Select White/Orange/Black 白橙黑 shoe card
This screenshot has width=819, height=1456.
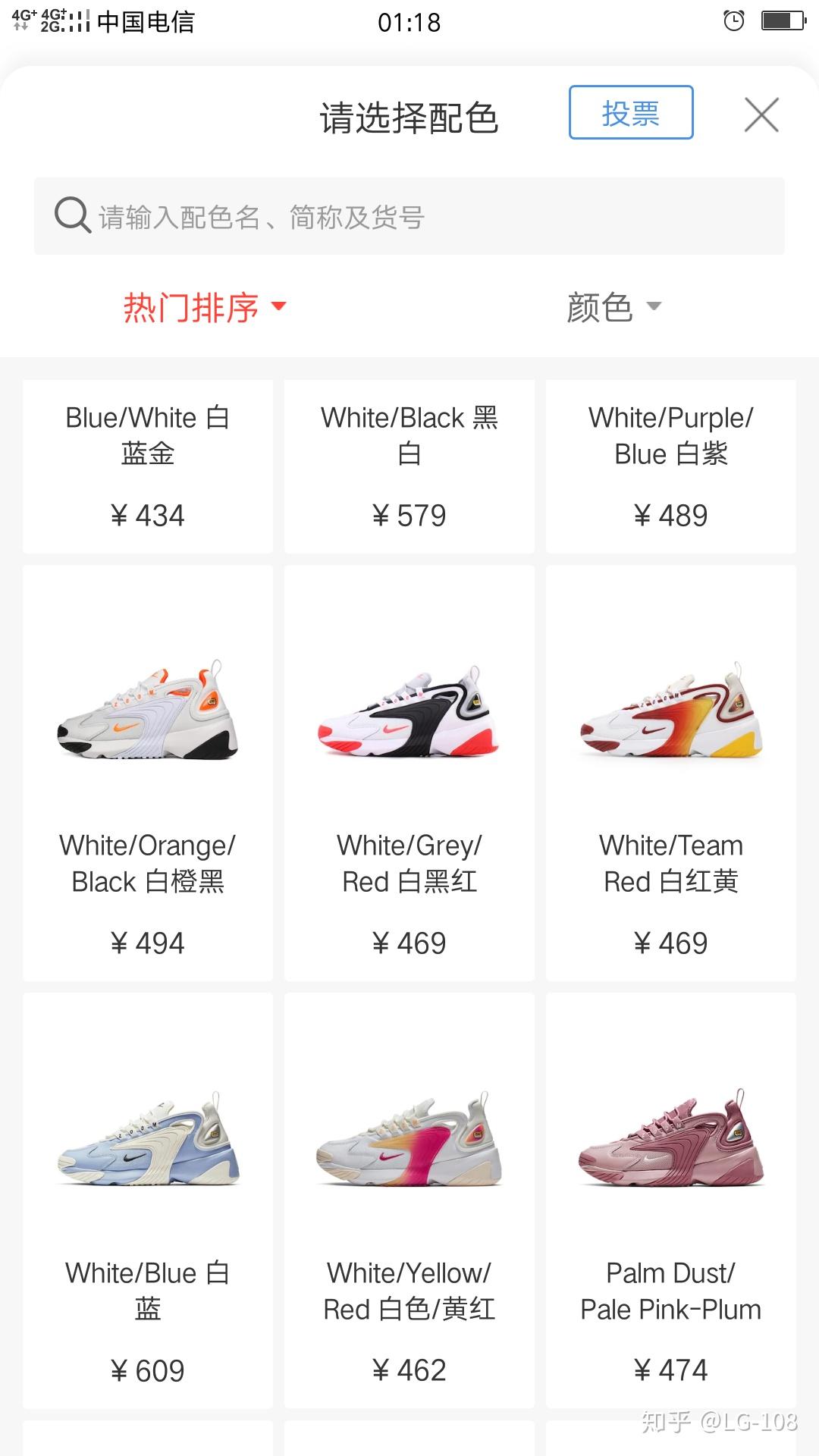coord(148,772)
